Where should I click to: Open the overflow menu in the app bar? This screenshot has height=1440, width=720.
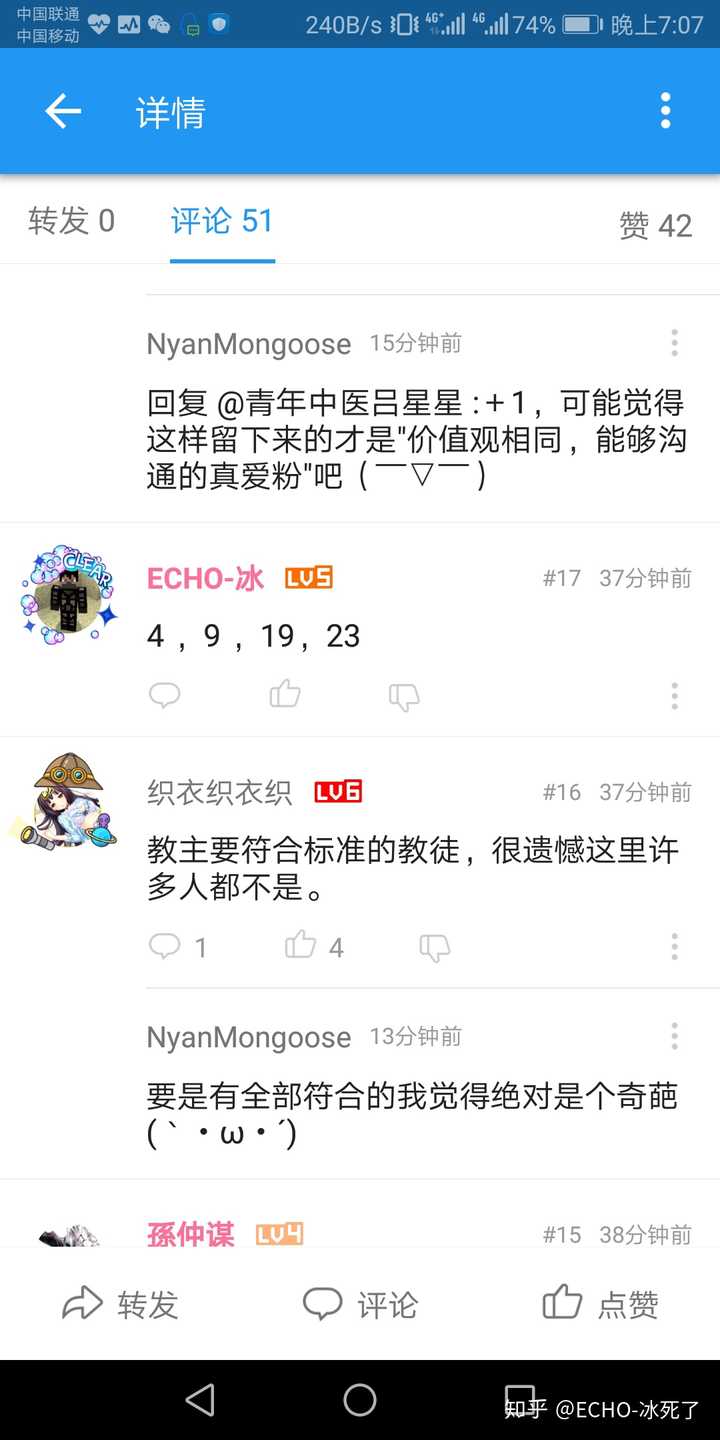click(x=665, y=111)
